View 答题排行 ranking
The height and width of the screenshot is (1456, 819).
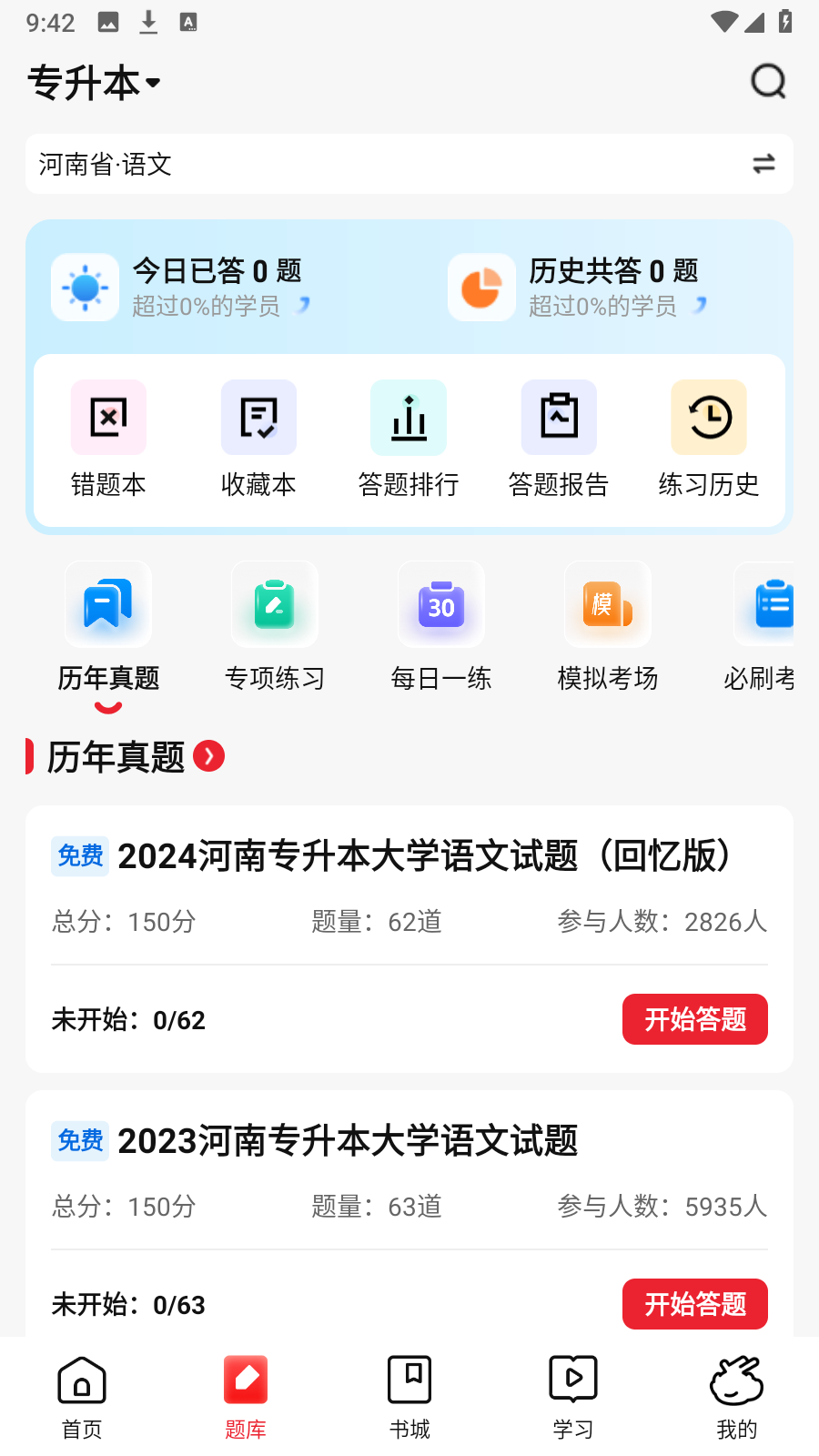coord(409,439)
